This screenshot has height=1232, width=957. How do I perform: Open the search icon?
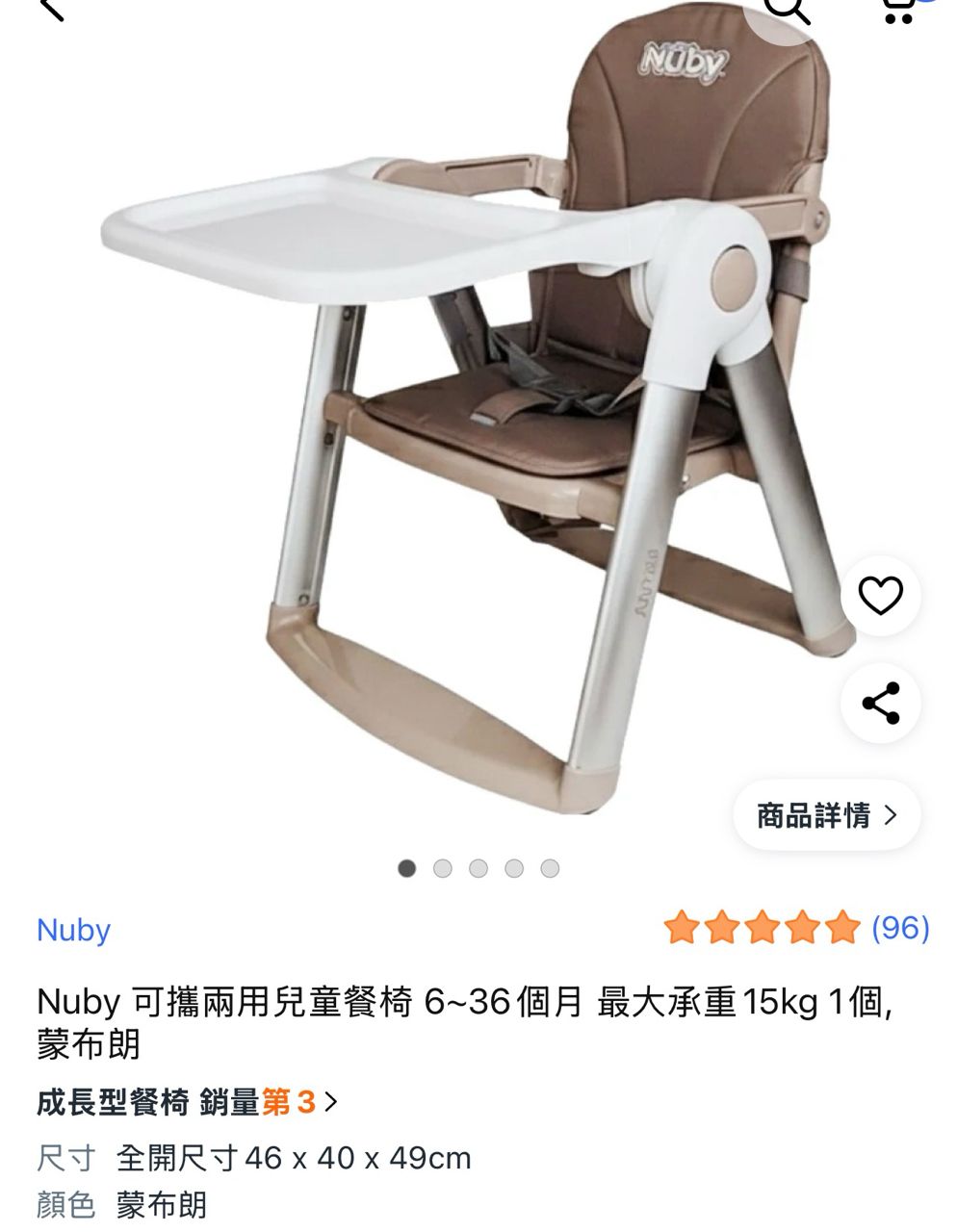(789, 10)
